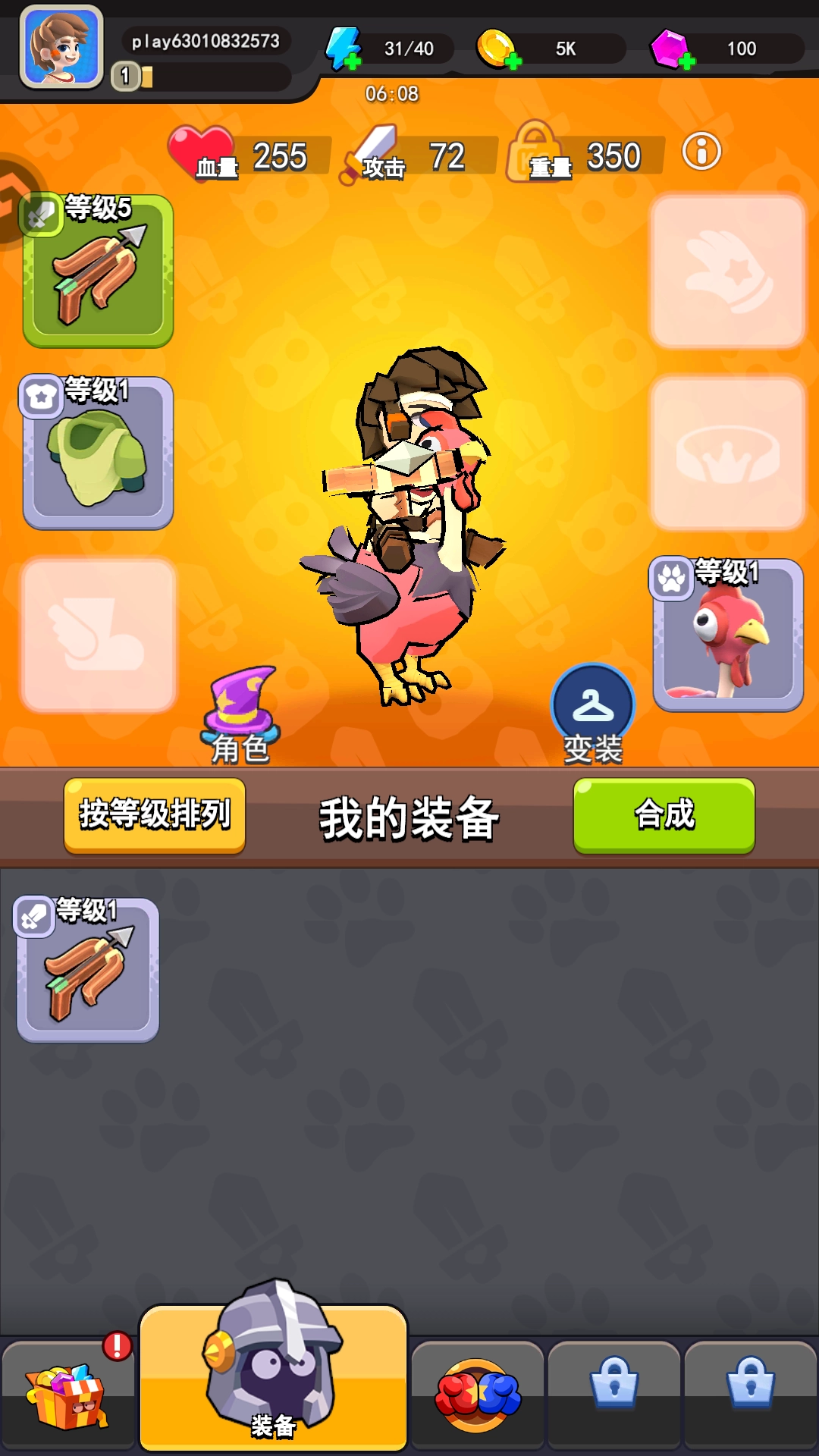Open the 变装 outfit change
Viewport: 819px width, 1456px height.
coord(592,714)
